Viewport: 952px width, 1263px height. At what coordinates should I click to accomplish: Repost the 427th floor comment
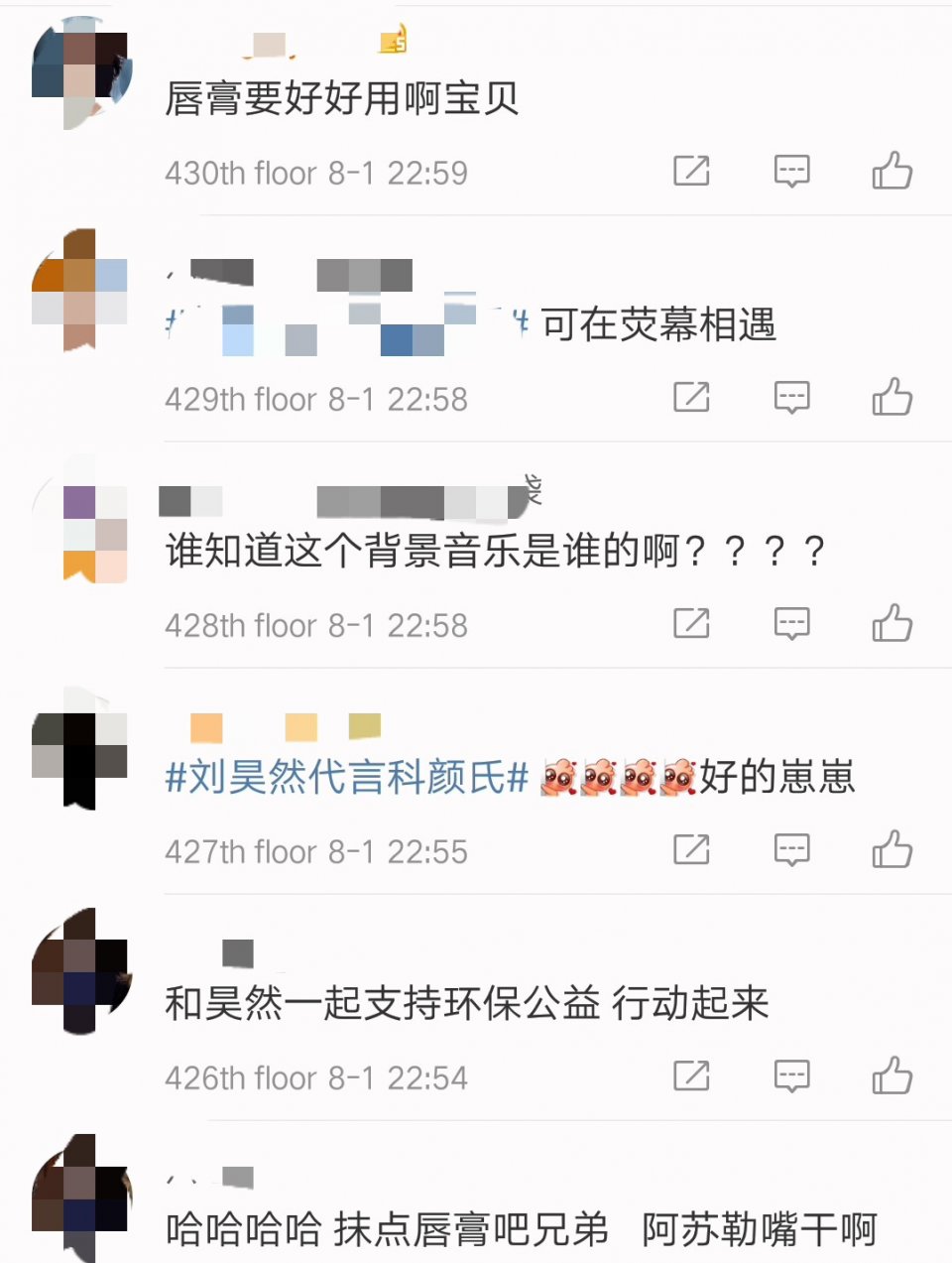(x=691, y=850)
